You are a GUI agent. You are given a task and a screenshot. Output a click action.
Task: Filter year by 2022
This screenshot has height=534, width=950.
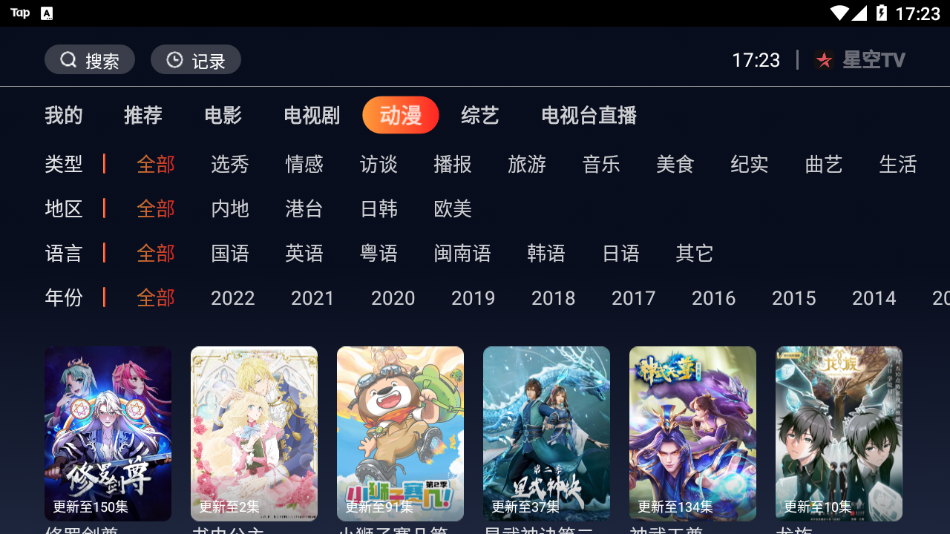[x=233, y=298]
